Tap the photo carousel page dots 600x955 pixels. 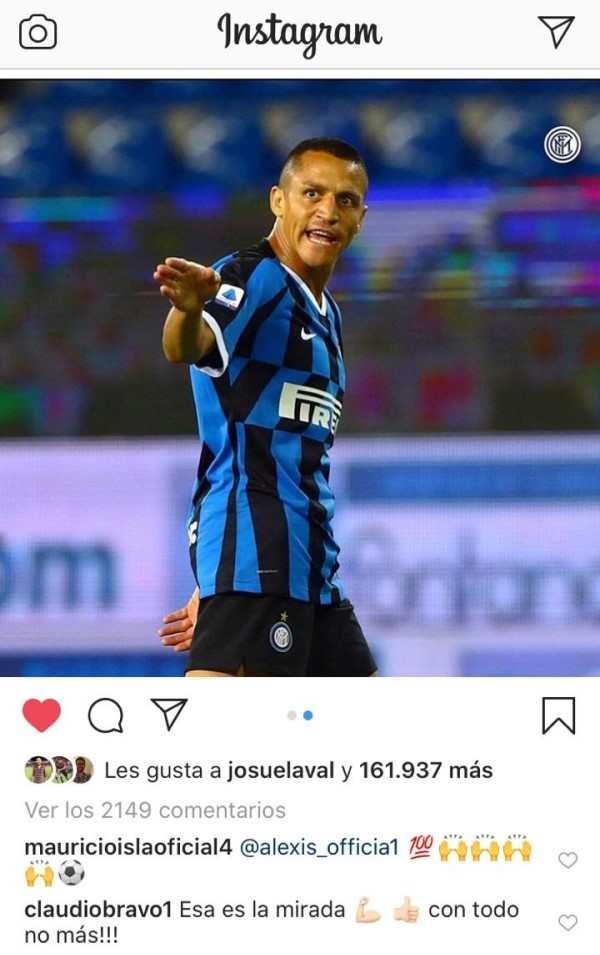300,715
